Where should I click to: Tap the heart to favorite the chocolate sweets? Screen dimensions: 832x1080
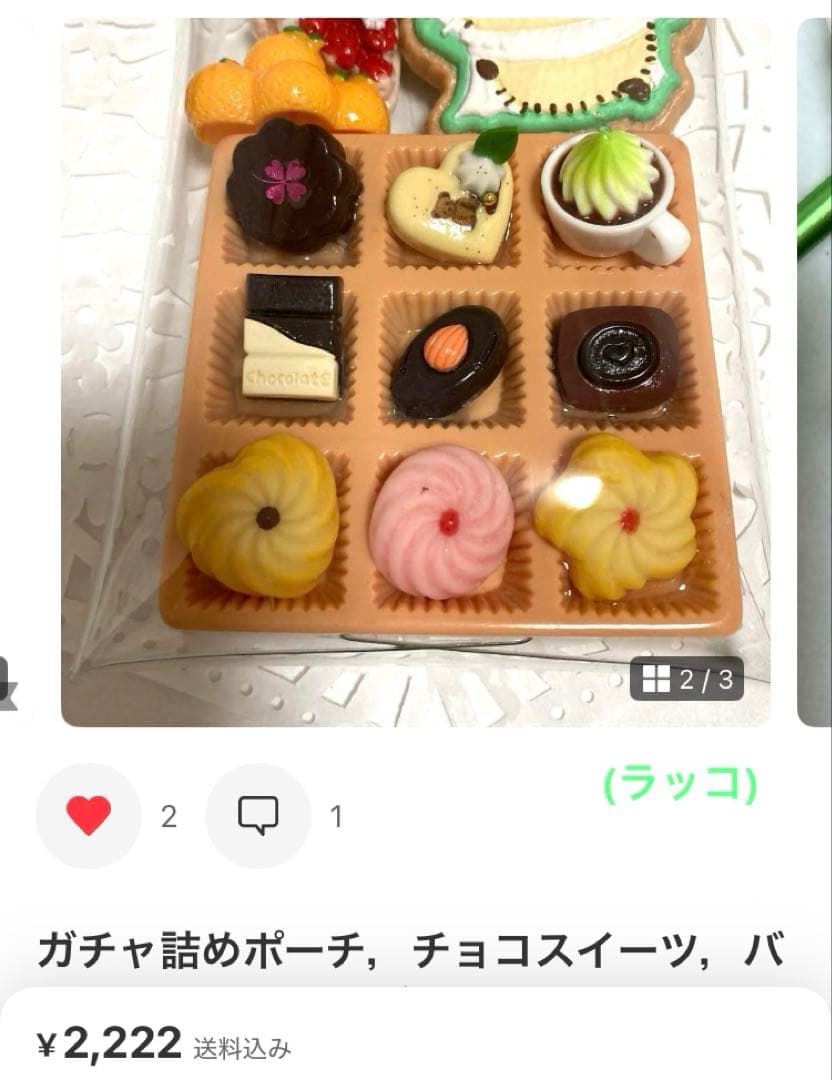89,813
